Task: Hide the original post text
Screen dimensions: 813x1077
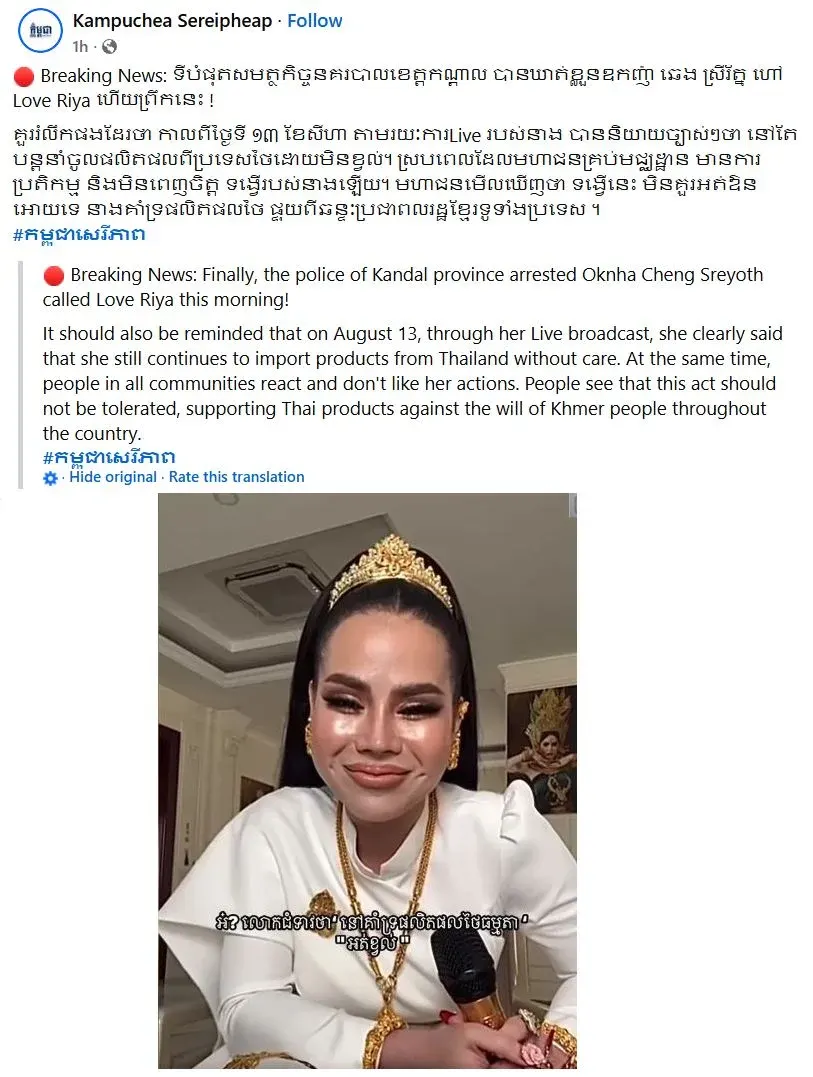Action: (113, 477)
